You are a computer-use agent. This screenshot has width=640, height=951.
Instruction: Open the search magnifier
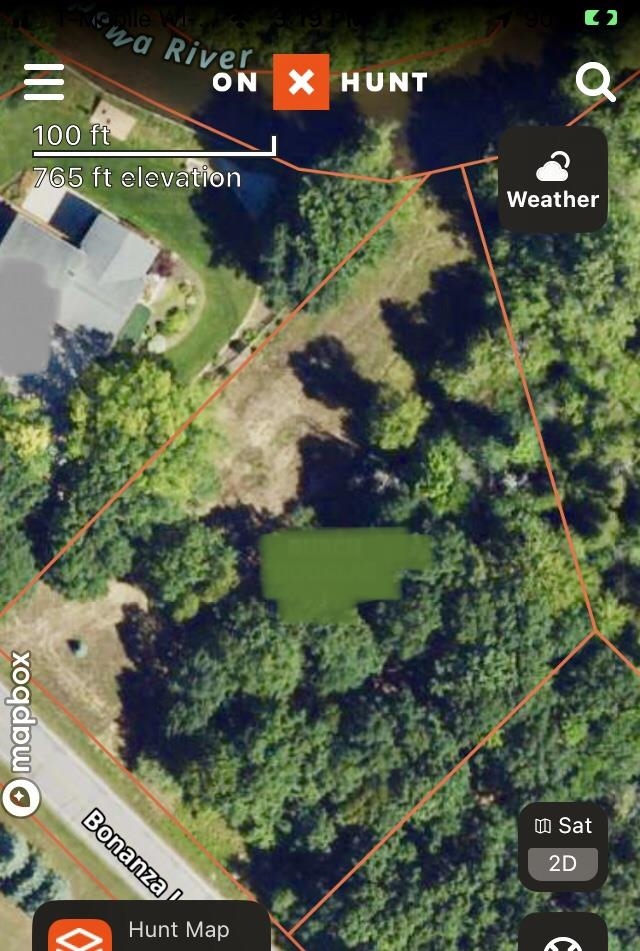coord(596,82)
